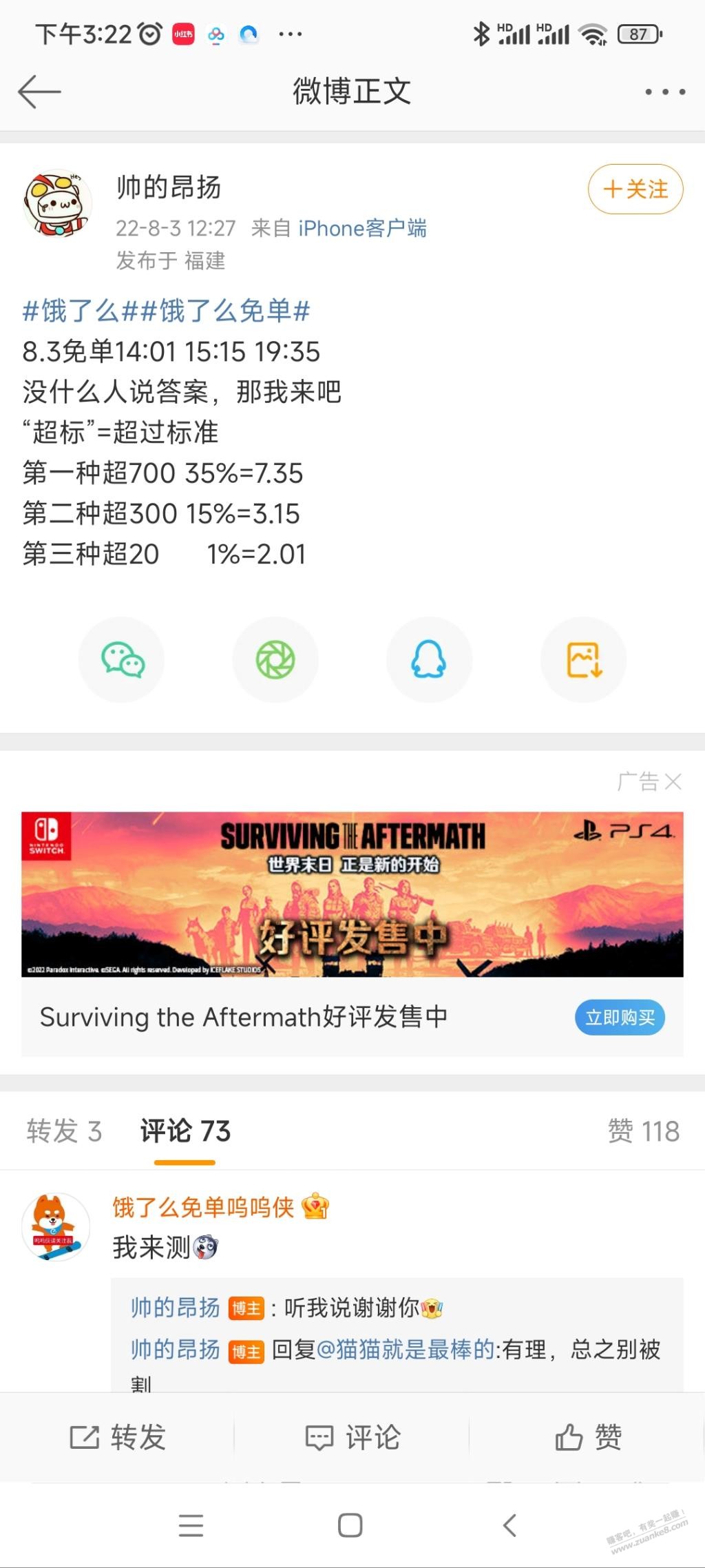The image size is (705, 1568).
Task: Share the post to QQ
Action: 429,660
